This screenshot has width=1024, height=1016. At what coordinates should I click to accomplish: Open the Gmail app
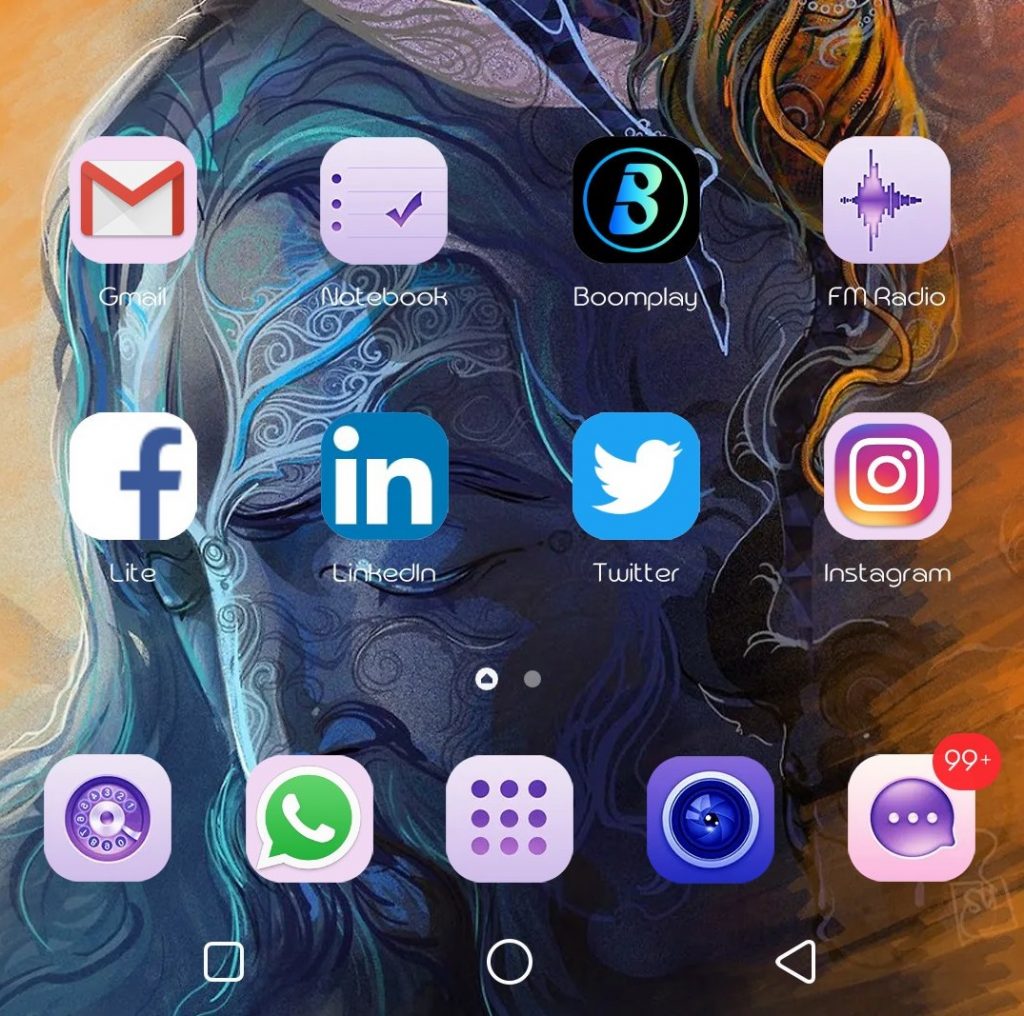pyautogui.click(x=133, y=200)
